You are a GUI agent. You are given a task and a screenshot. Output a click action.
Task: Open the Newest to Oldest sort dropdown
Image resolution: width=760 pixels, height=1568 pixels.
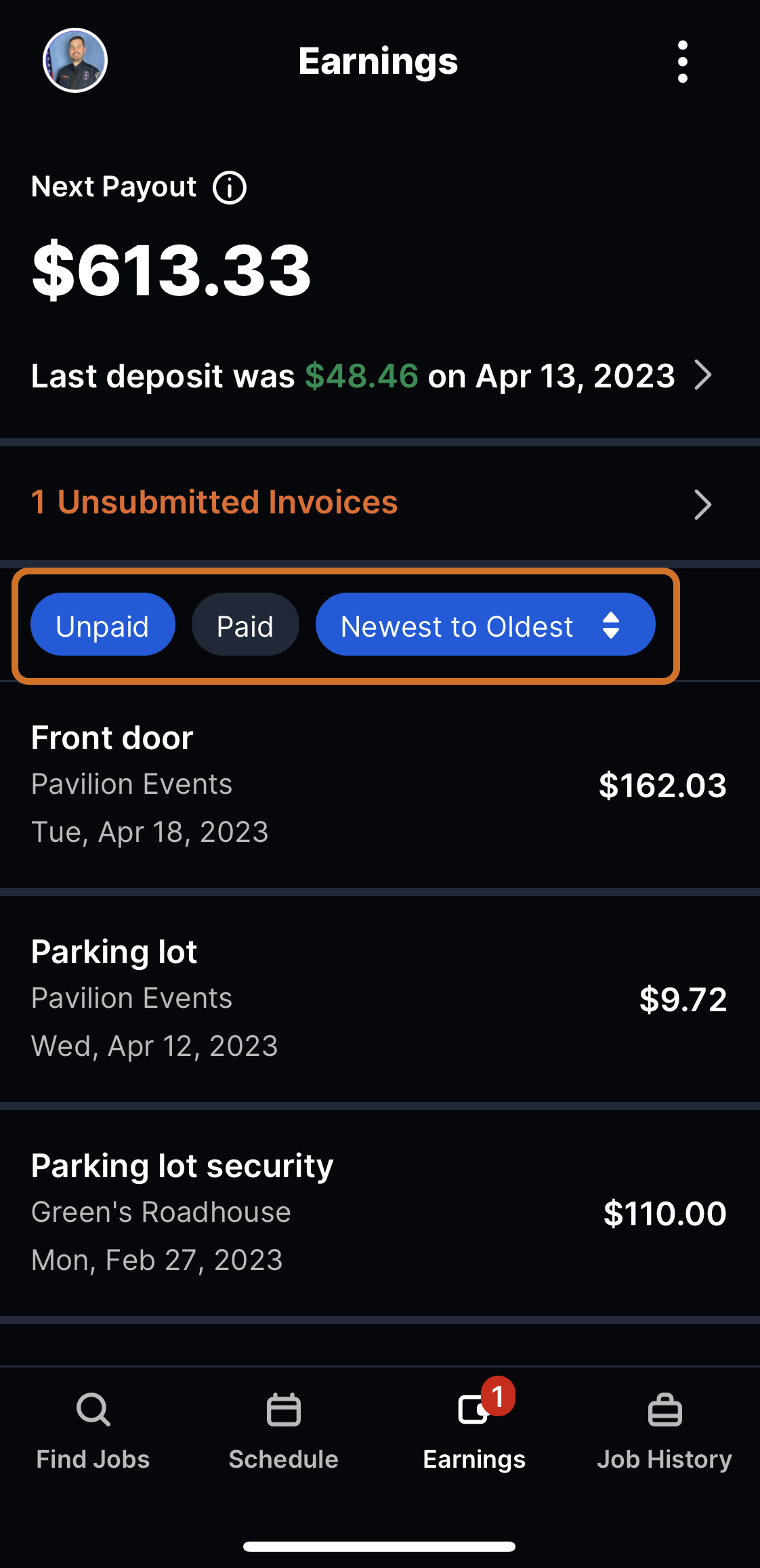[x=485, y=624]
